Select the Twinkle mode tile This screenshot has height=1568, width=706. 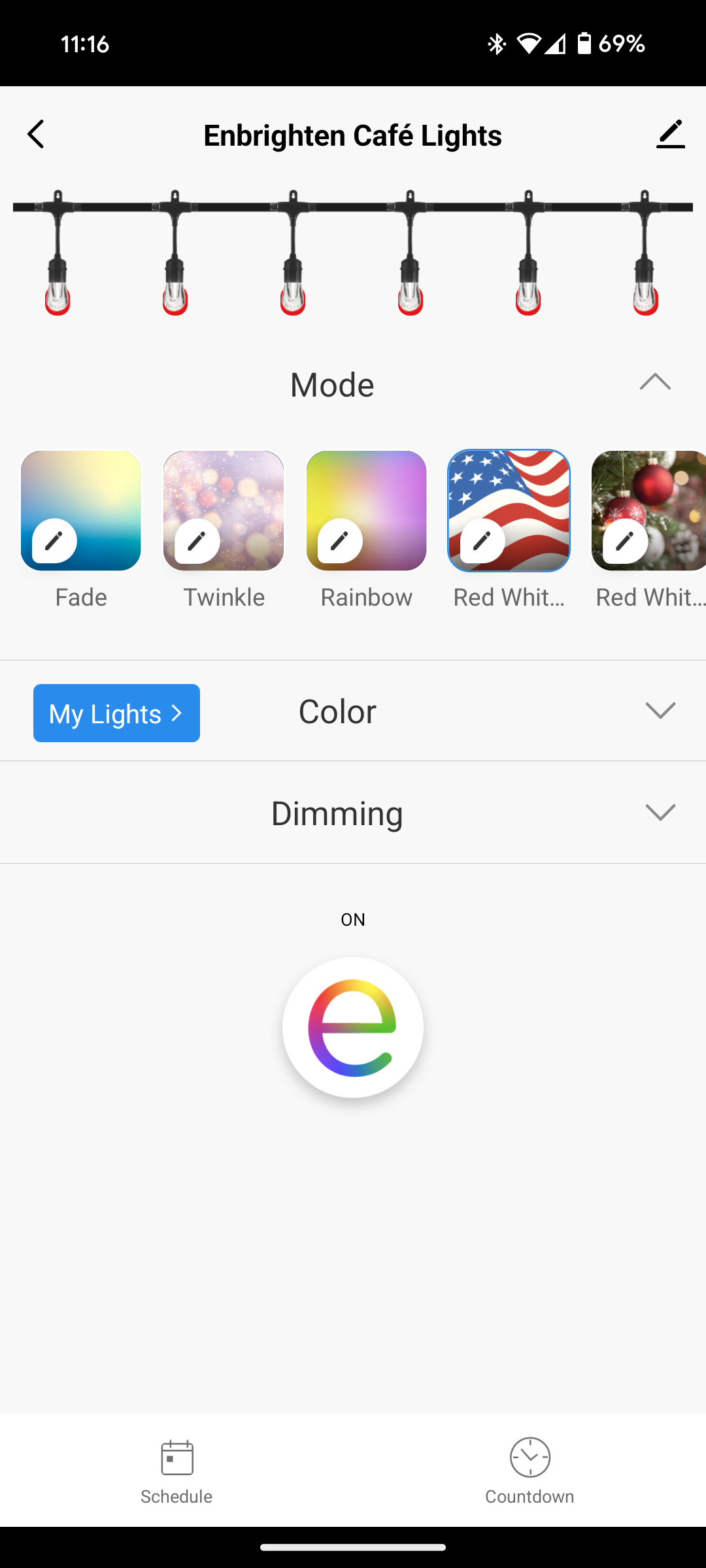(x=224, y=510)
